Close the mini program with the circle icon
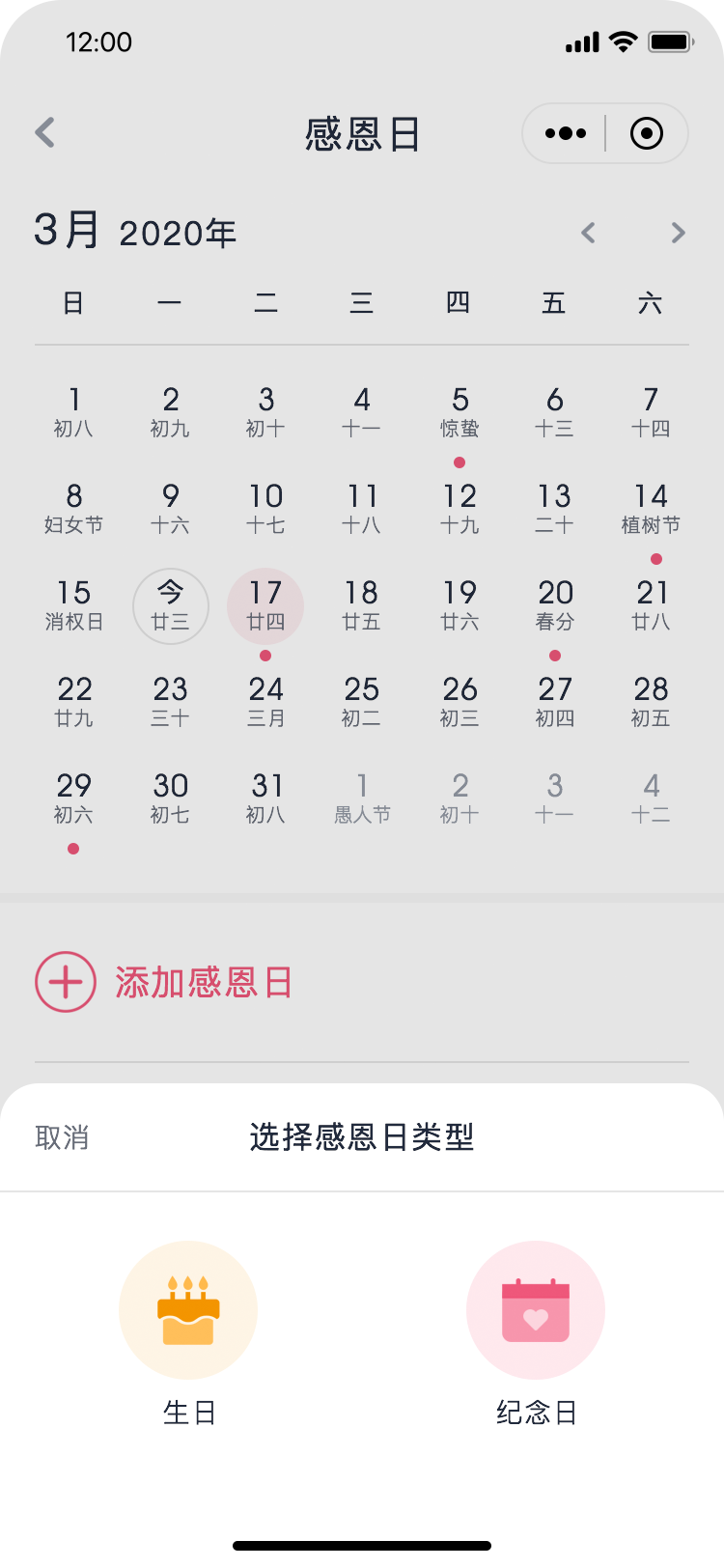The height and width of the screenshot is (1568, 724). coord(647,133)
